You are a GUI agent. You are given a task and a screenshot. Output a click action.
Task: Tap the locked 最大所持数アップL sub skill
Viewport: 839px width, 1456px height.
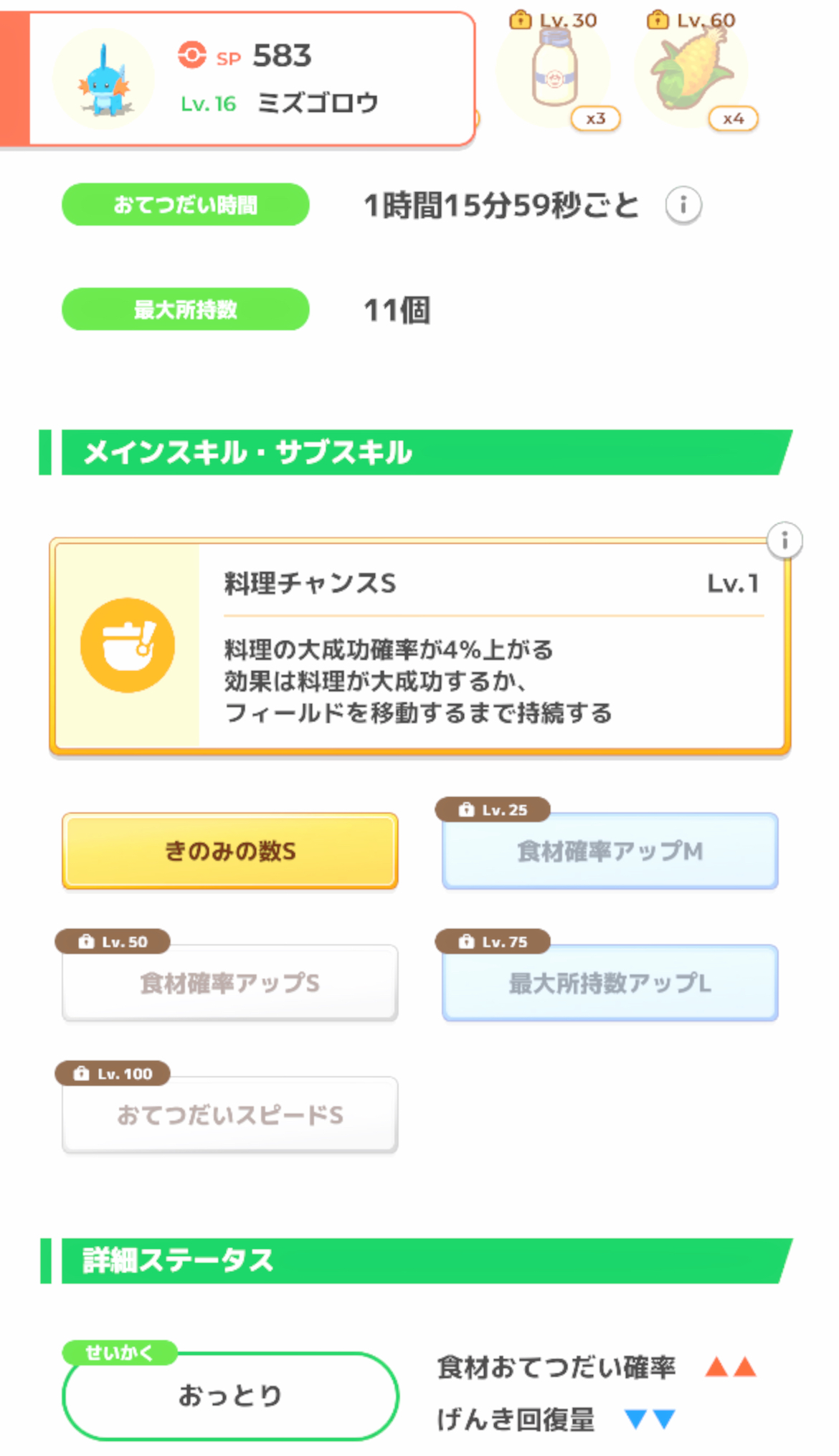pos(610,983)
